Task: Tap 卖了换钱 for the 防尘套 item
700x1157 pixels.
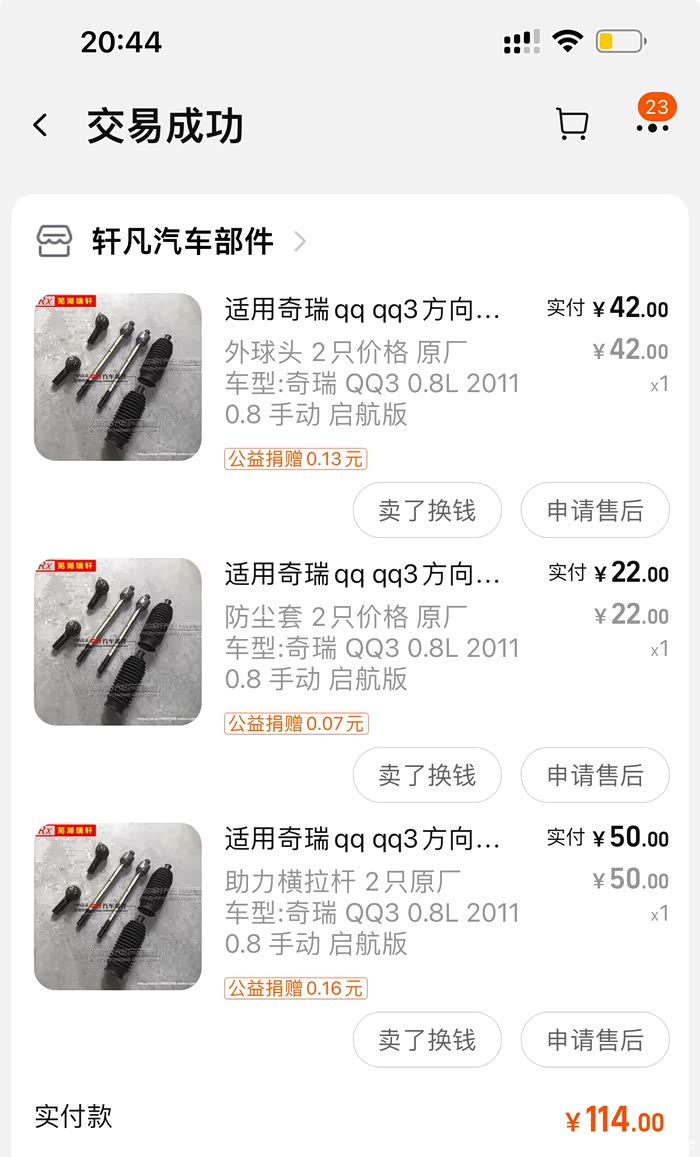Action: (x=427, y=775)
